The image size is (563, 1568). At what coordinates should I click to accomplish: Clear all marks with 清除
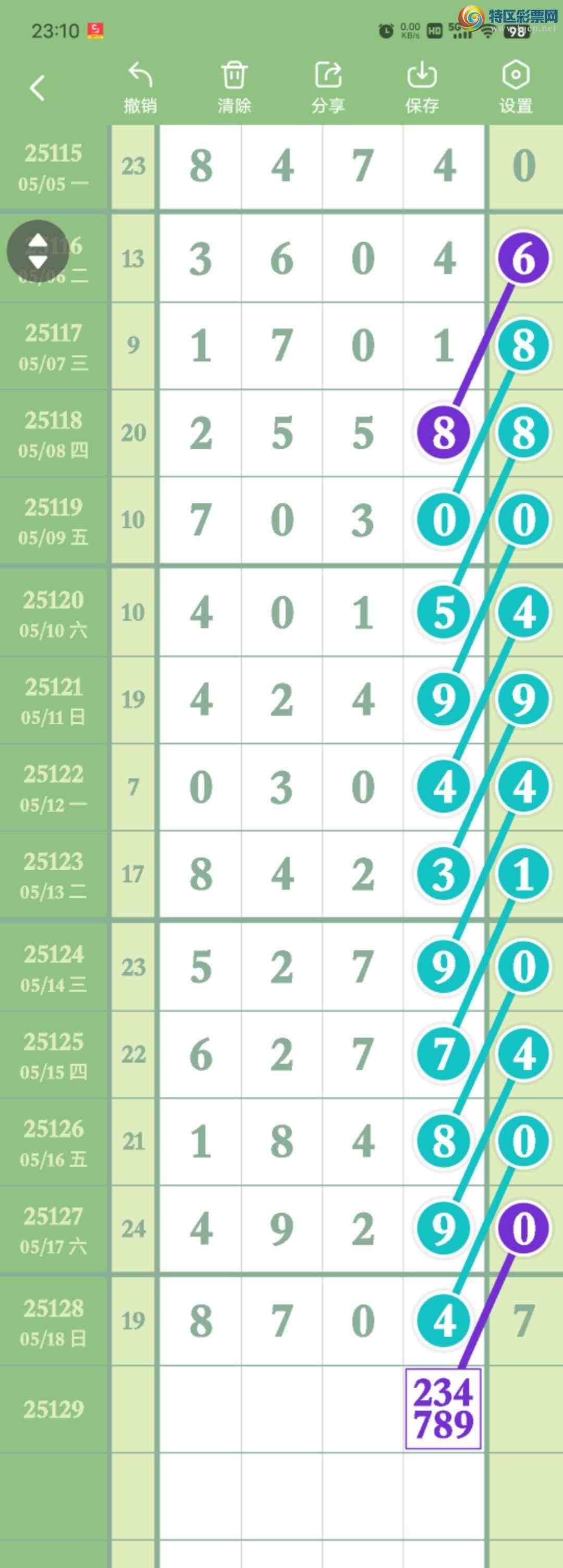(235, 88)
